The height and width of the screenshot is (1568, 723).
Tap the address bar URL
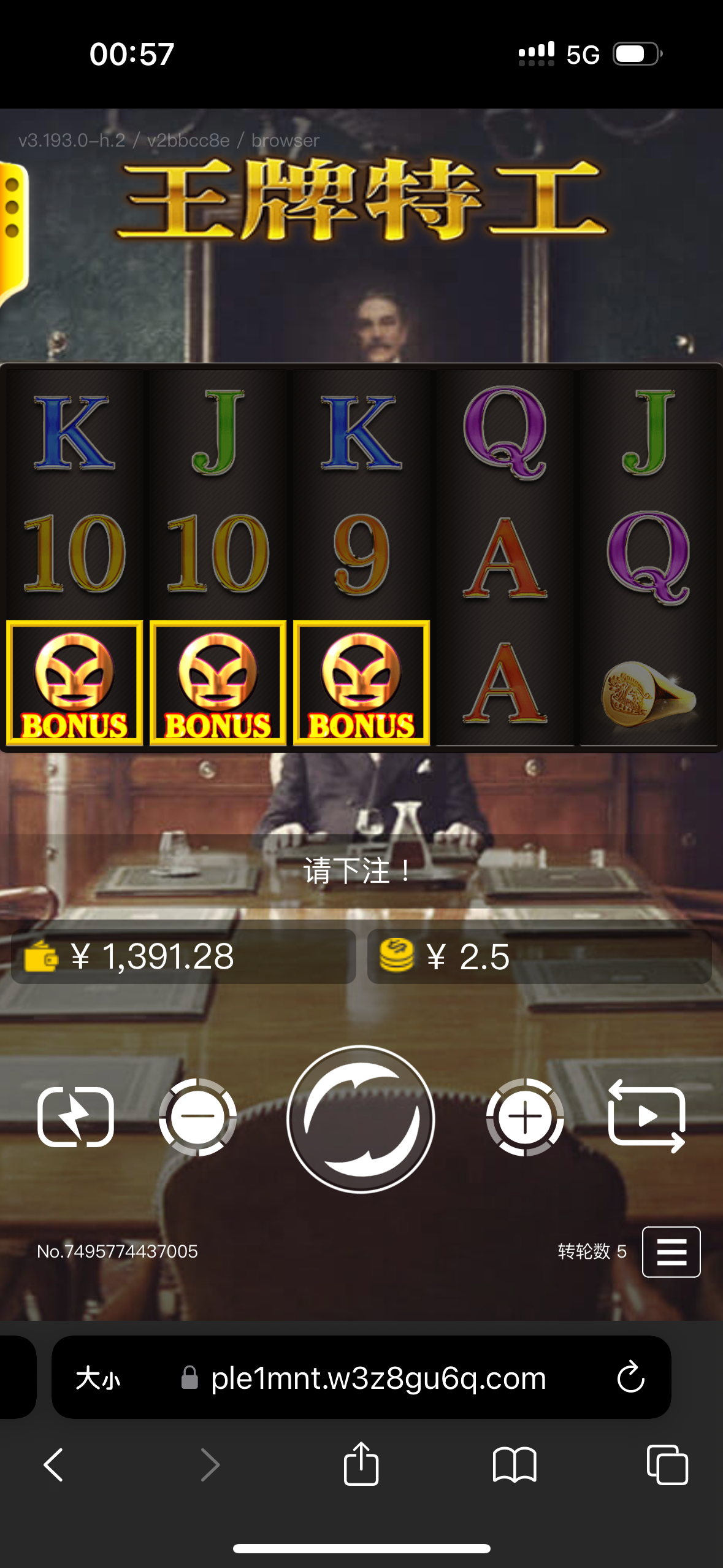[378, 1378]
